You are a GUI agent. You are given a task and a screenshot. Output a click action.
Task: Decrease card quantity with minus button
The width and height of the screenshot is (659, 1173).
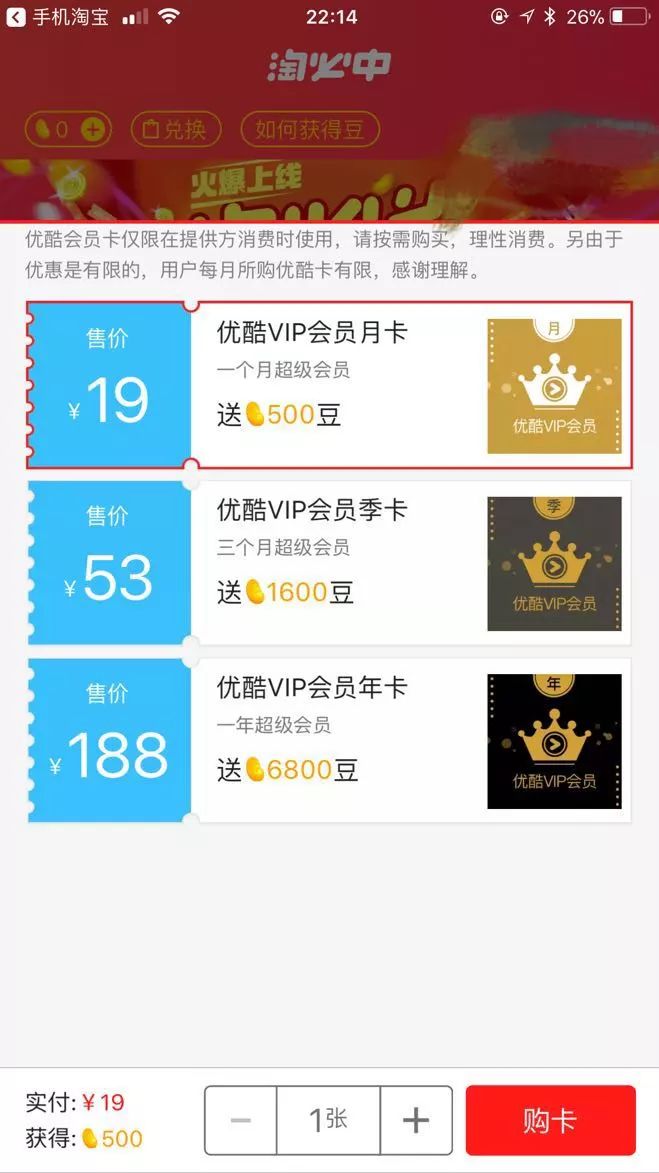pyautogui.click(x=240, y=1121)
